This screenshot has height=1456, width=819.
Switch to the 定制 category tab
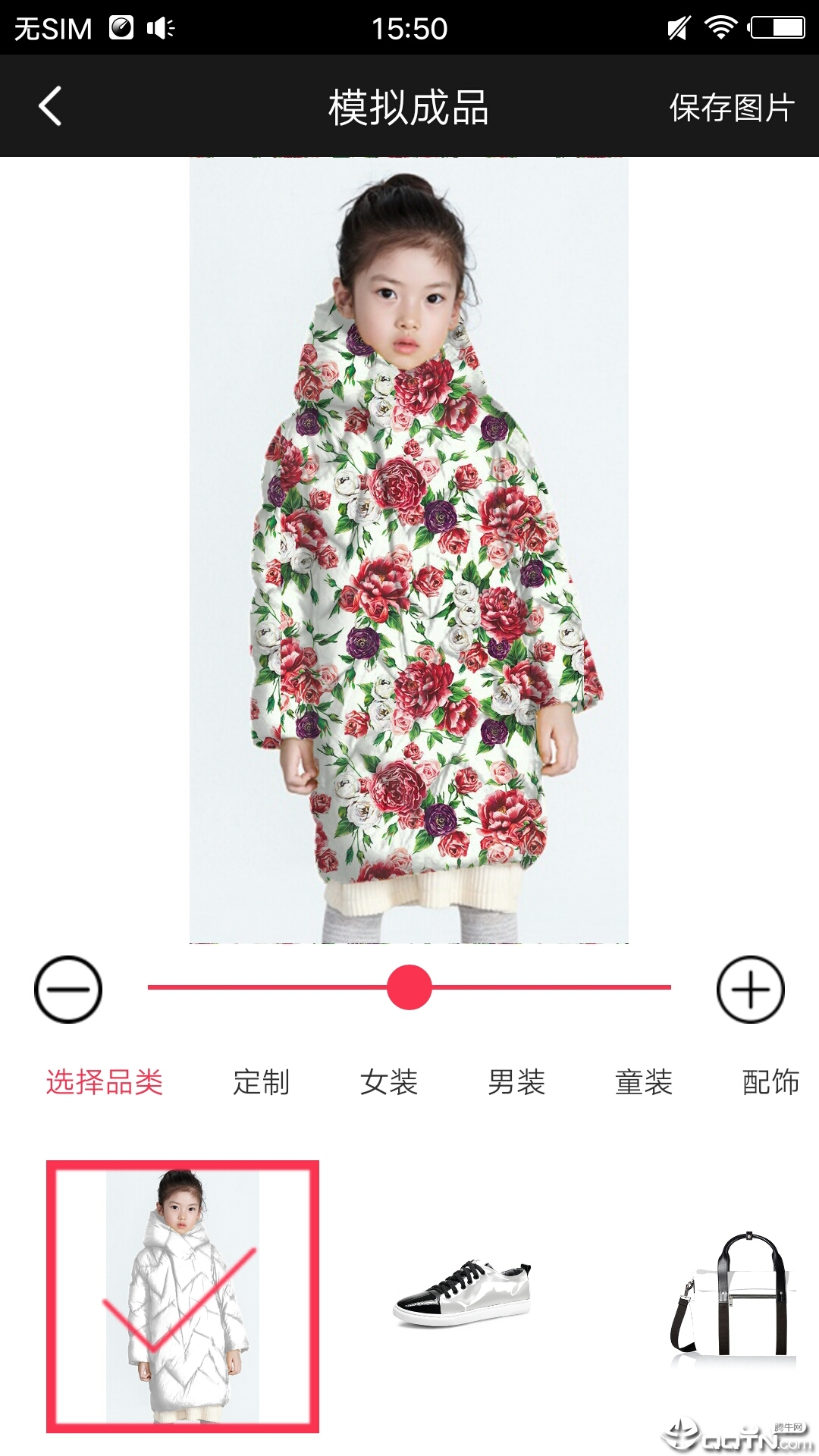coord(261,1081)
